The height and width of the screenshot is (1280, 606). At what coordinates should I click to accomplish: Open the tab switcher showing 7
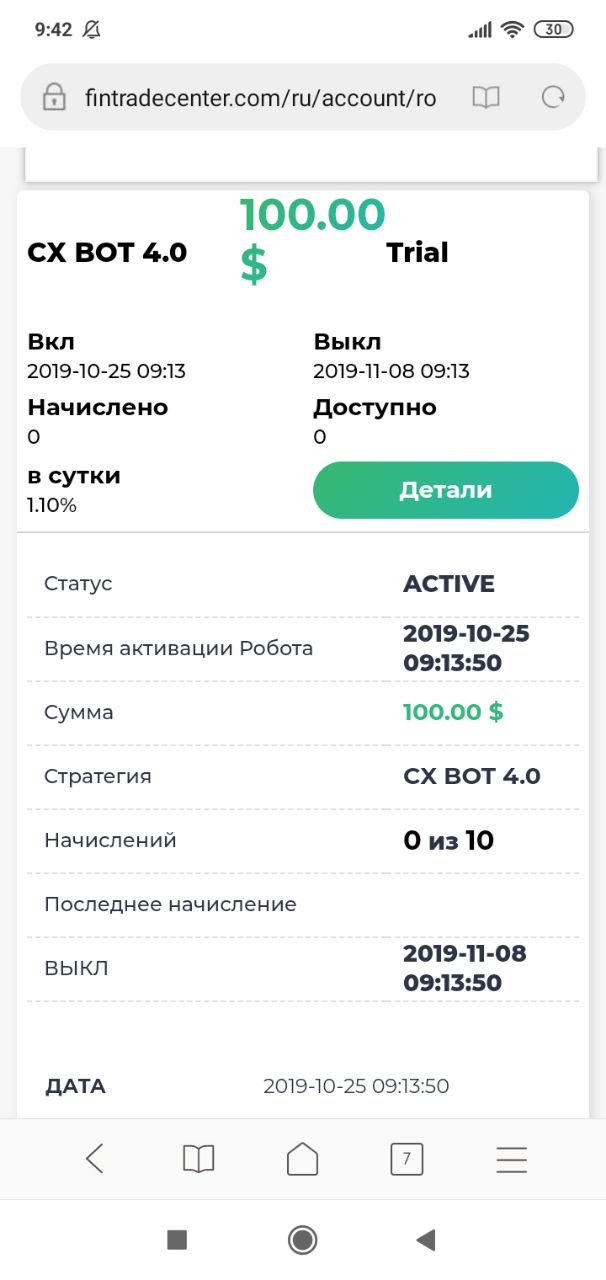coord(406,1159)
